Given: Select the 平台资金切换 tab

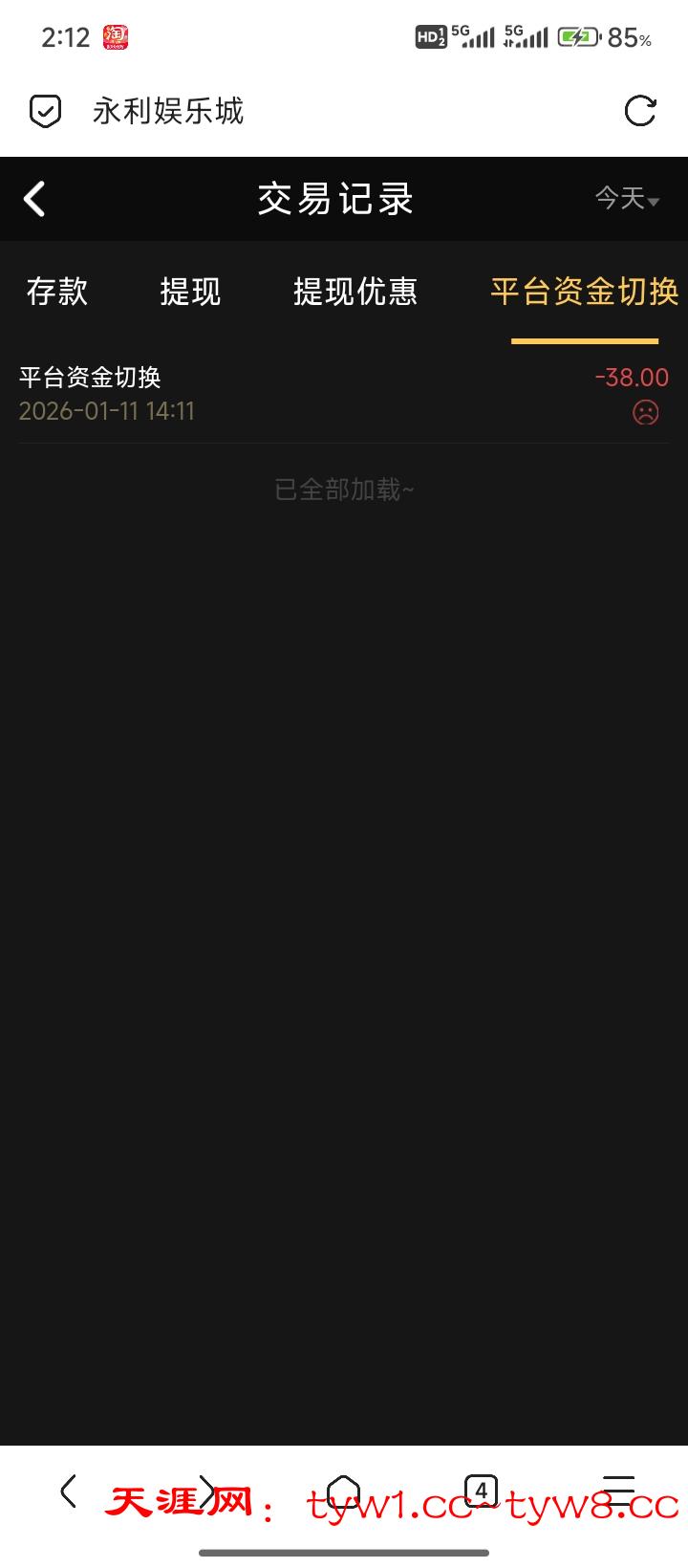Looking at the screenshot, I should tap(584, 292).
